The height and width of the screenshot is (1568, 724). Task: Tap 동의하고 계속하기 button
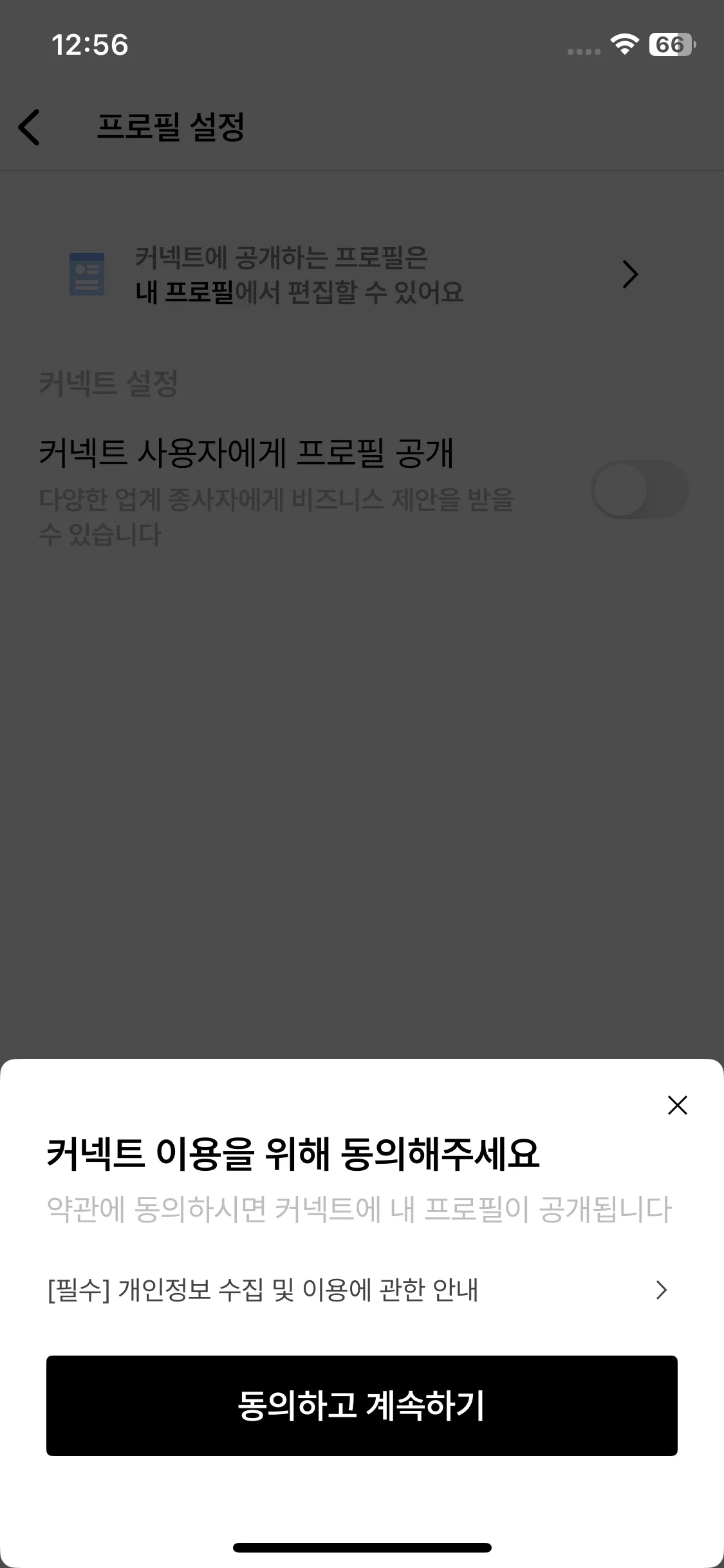(x=362, y=1405)
